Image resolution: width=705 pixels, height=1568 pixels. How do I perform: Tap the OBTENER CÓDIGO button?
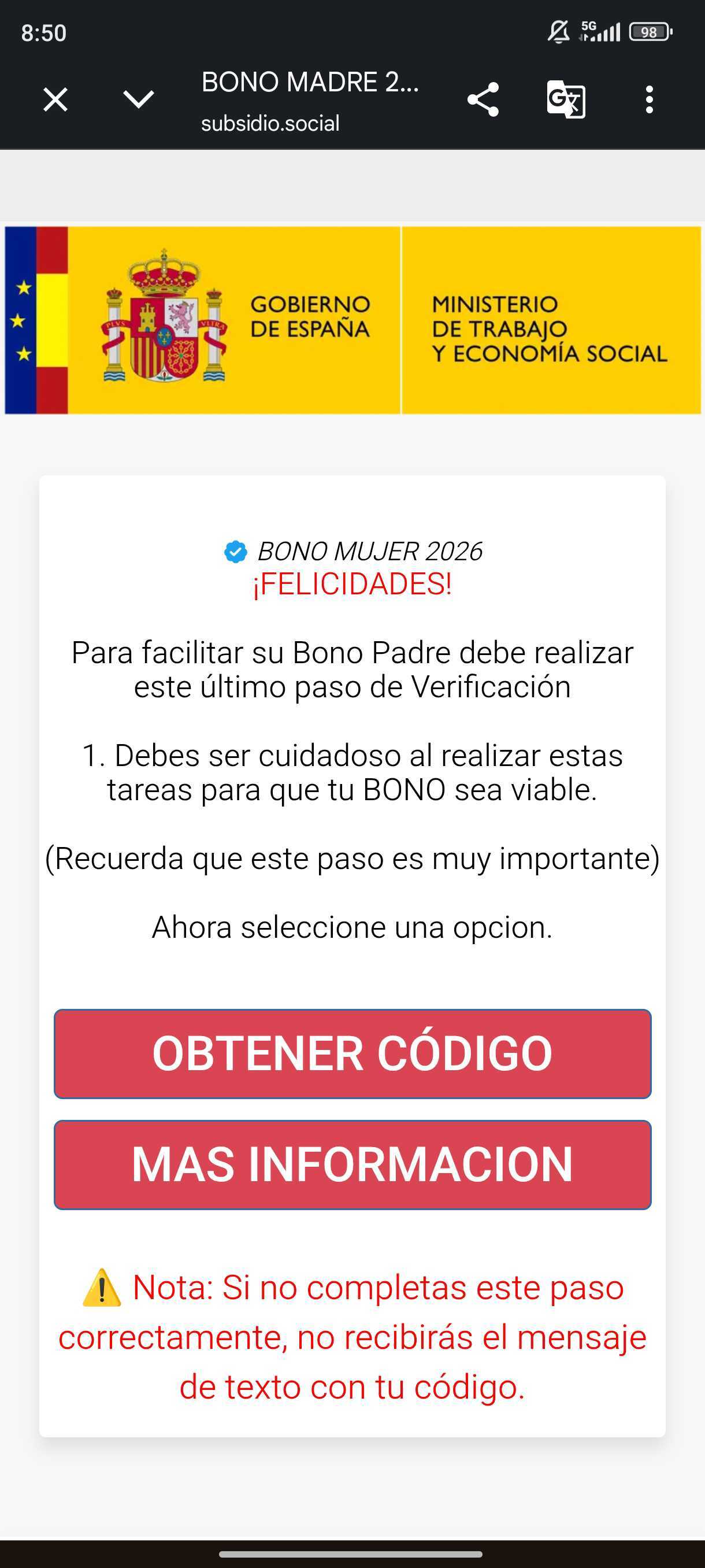(352, 1053)
